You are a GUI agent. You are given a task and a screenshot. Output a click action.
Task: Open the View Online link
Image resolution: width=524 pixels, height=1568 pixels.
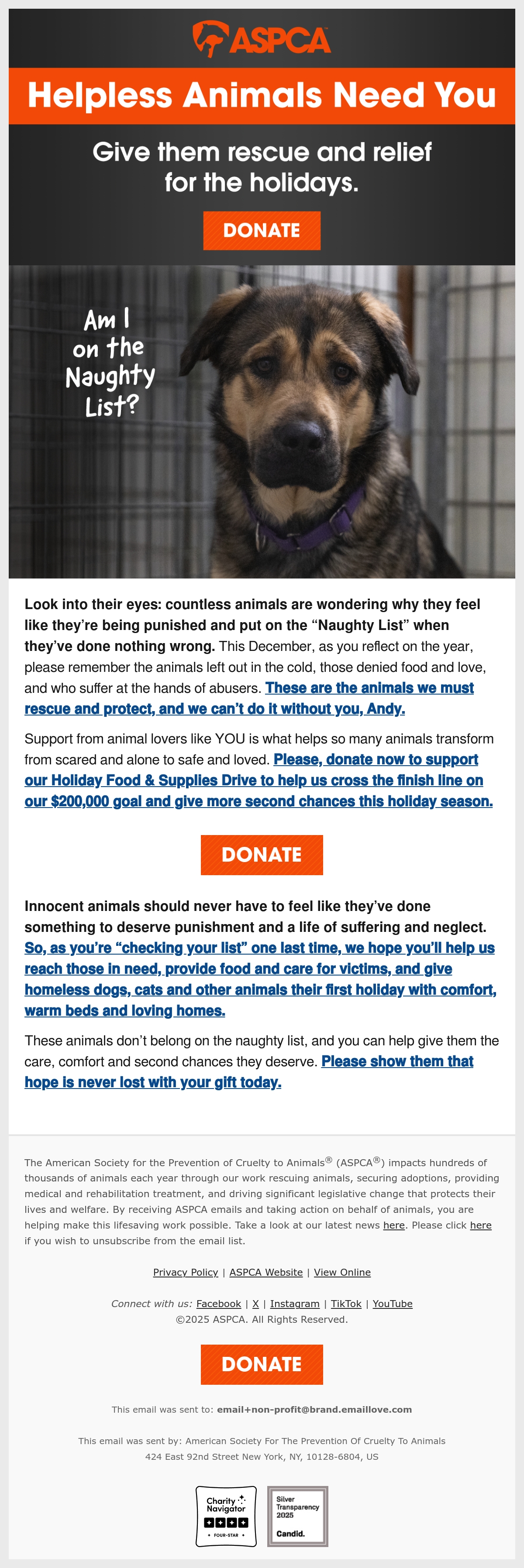tap(342, 1272)
